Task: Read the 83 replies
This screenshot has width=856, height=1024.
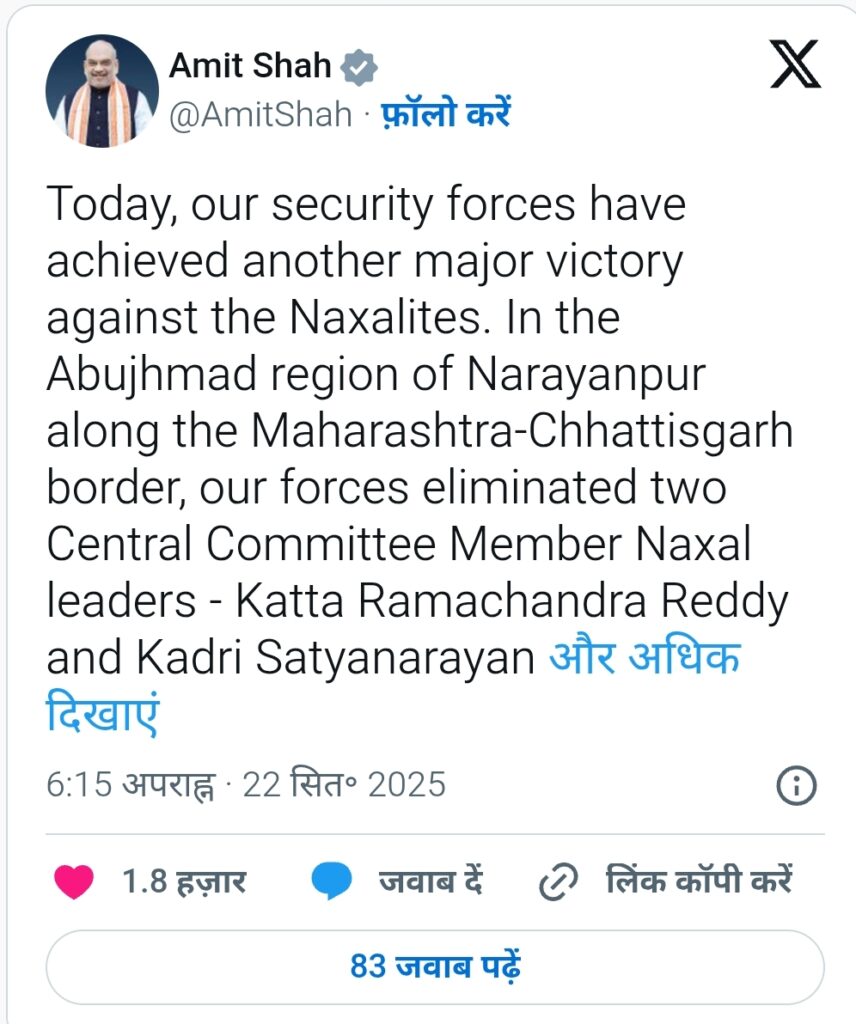Action: pyautogui.click(x=435, y=967)
